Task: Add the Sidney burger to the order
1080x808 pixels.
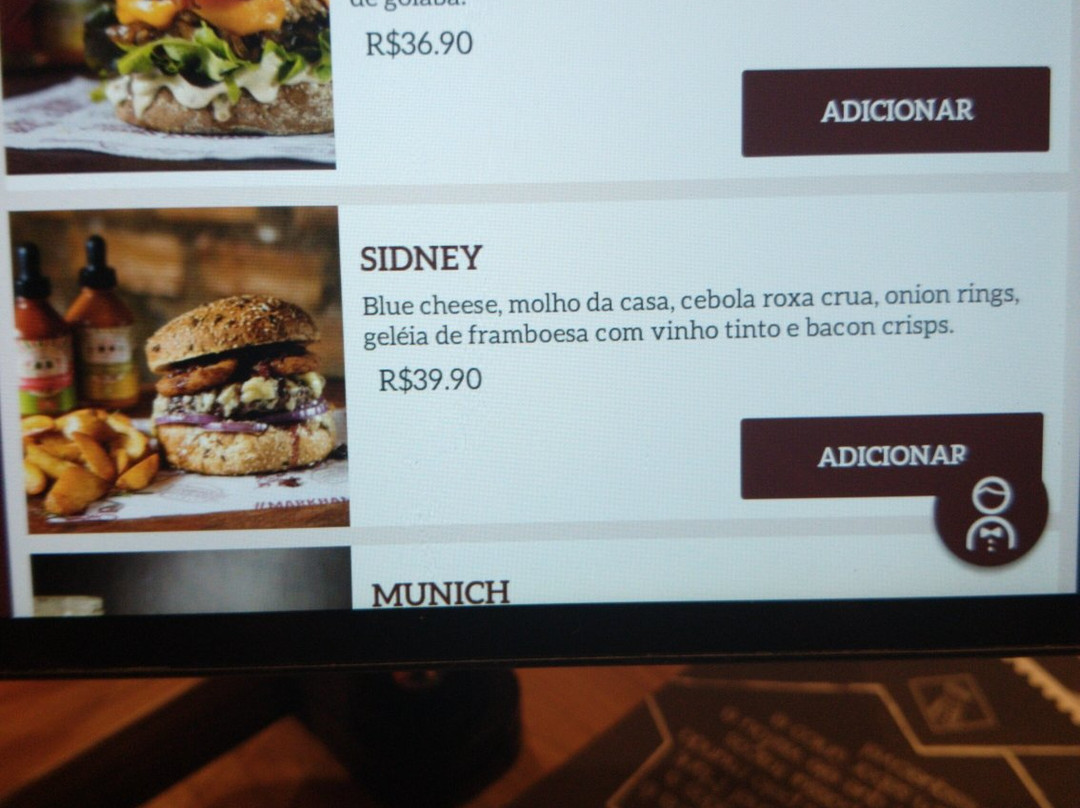Action: 891,455
